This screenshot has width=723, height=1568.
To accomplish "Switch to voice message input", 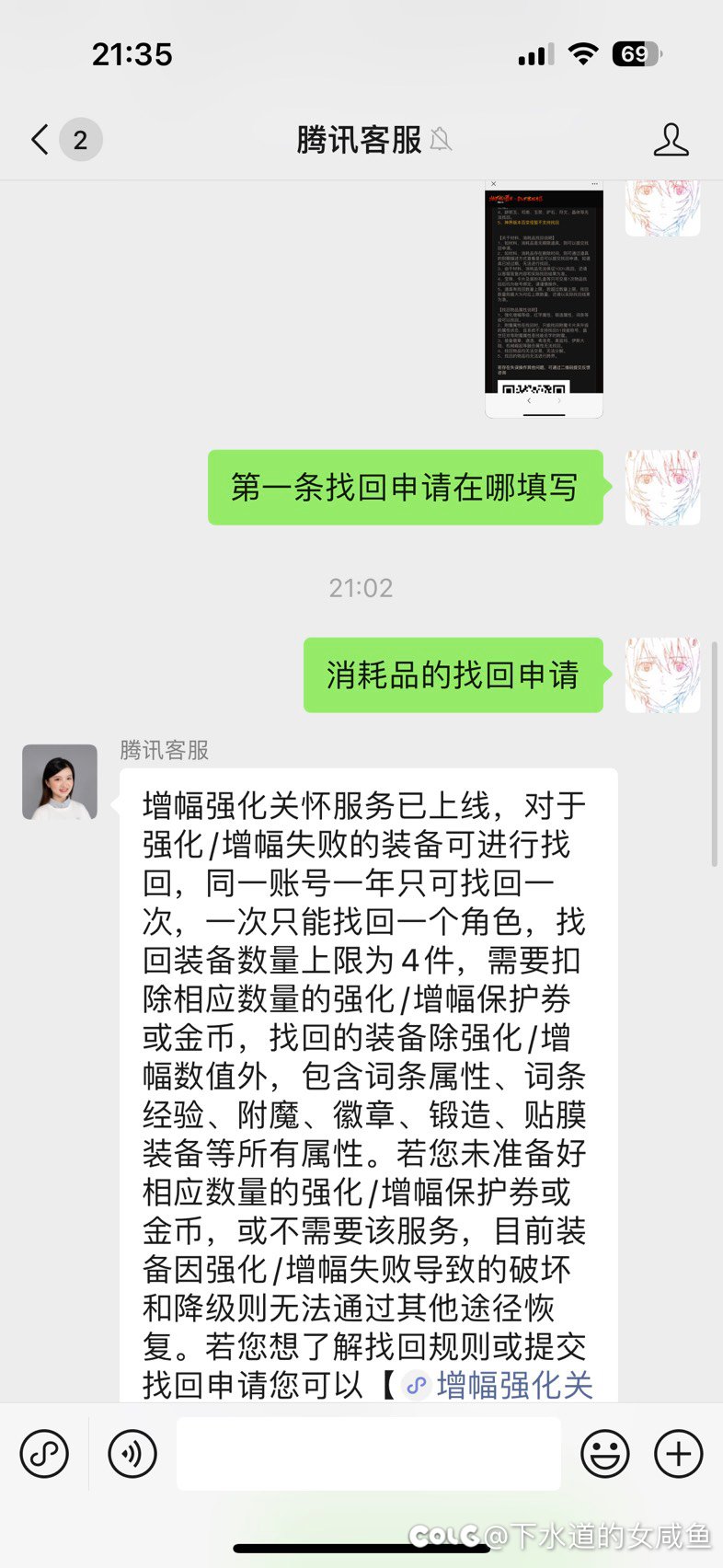I will (132, 1454).
